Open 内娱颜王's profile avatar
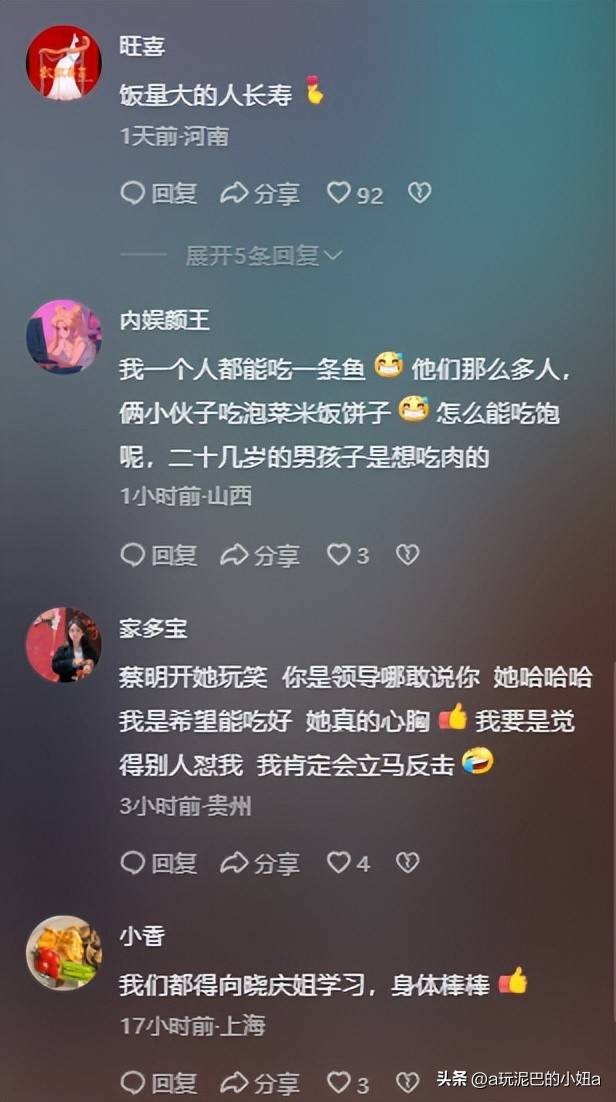 point(64,336)
